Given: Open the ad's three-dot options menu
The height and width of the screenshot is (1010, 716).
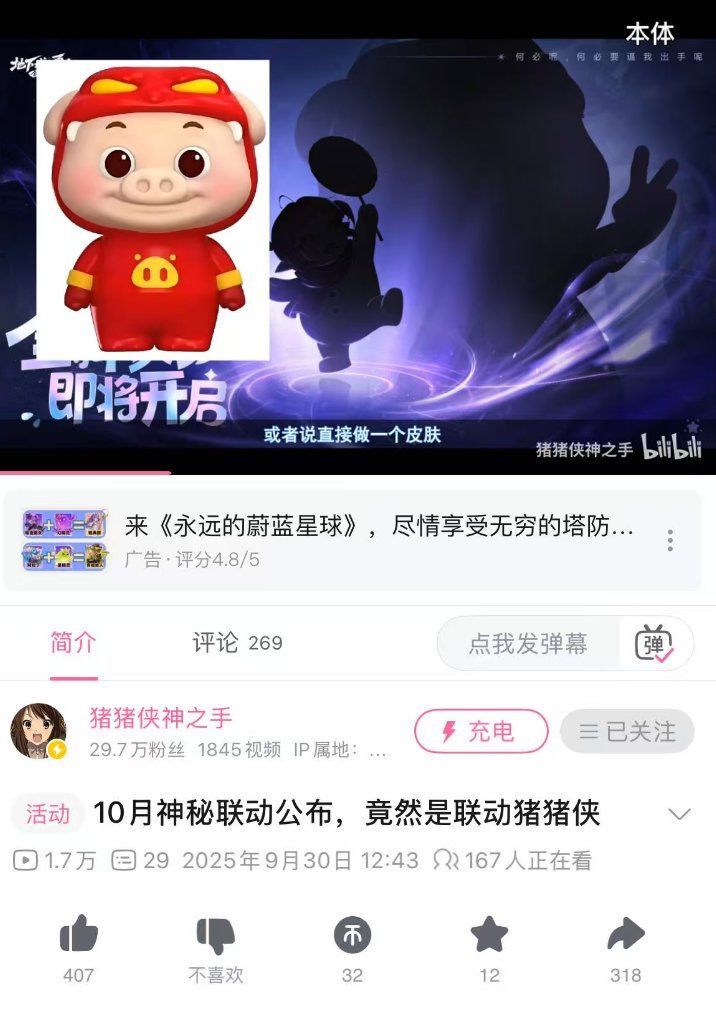Looking at the screenshot, I should (x=670, y=541).
